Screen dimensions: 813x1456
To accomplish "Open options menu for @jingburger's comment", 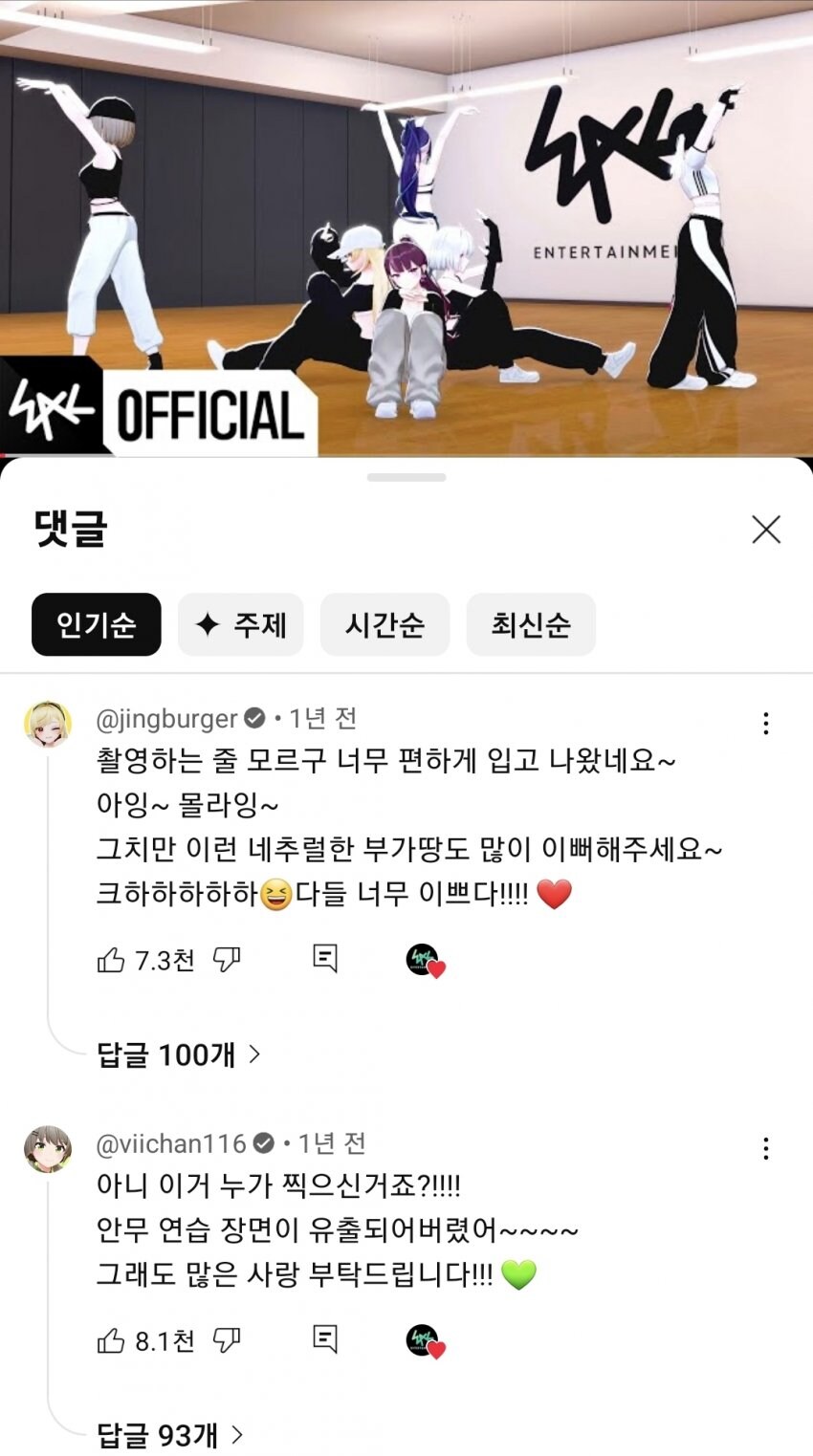I will point(765,725).
